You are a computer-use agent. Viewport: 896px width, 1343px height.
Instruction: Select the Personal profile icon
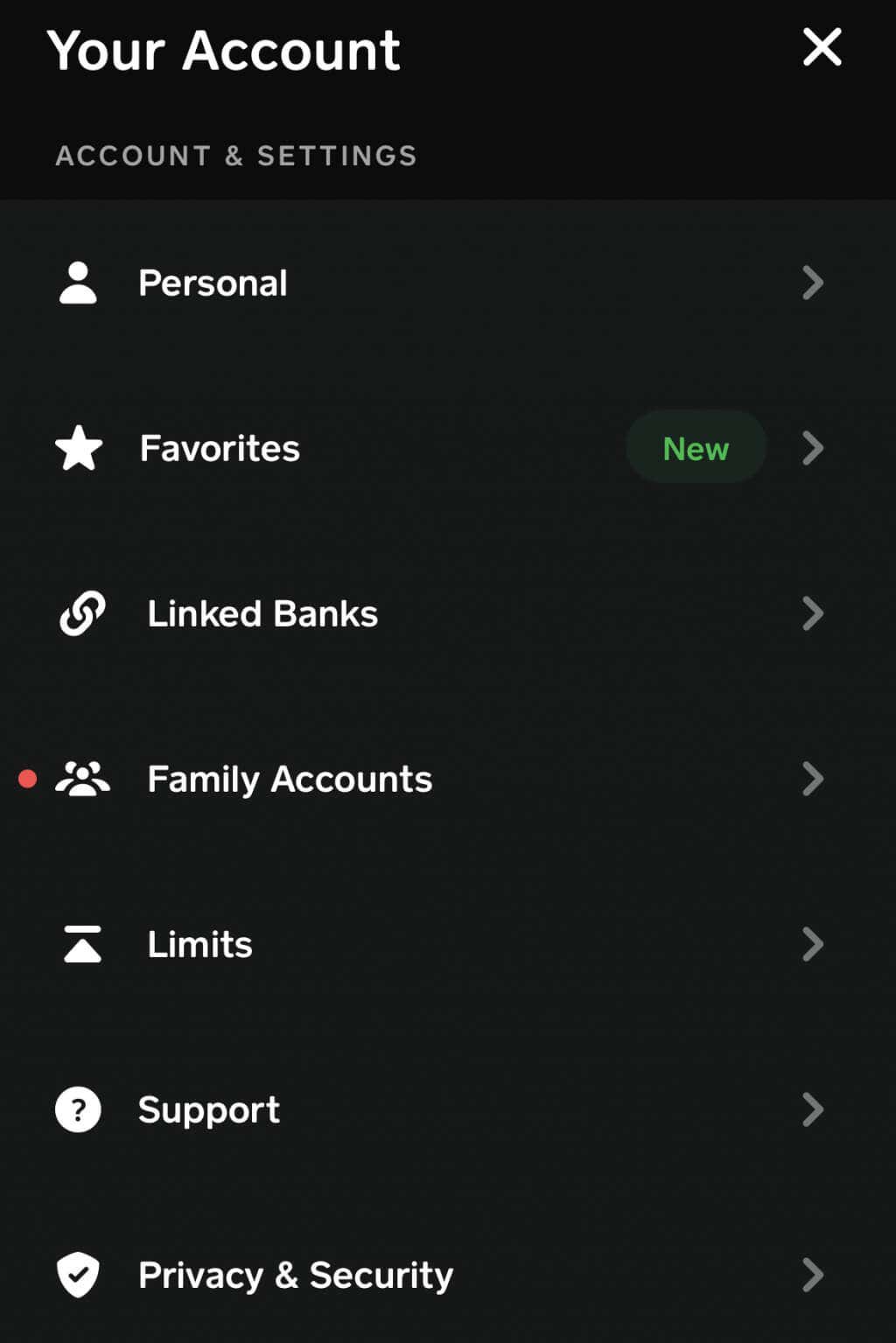79,282
